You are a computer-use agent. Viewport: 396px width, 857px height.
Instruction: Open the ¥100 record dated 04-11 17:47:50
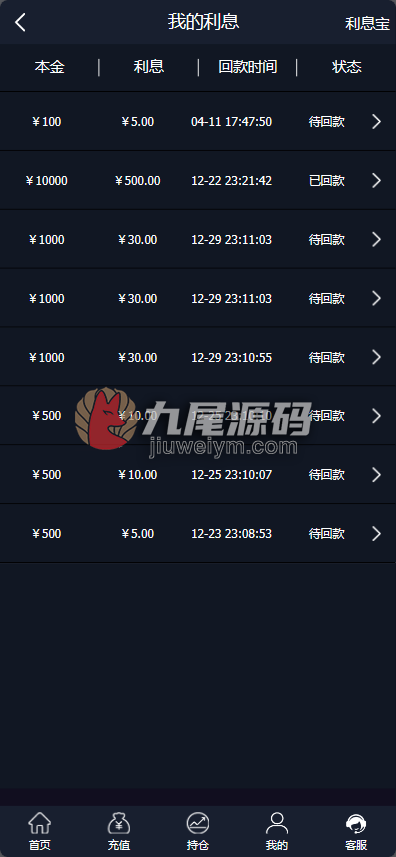[x=198, y=121]
